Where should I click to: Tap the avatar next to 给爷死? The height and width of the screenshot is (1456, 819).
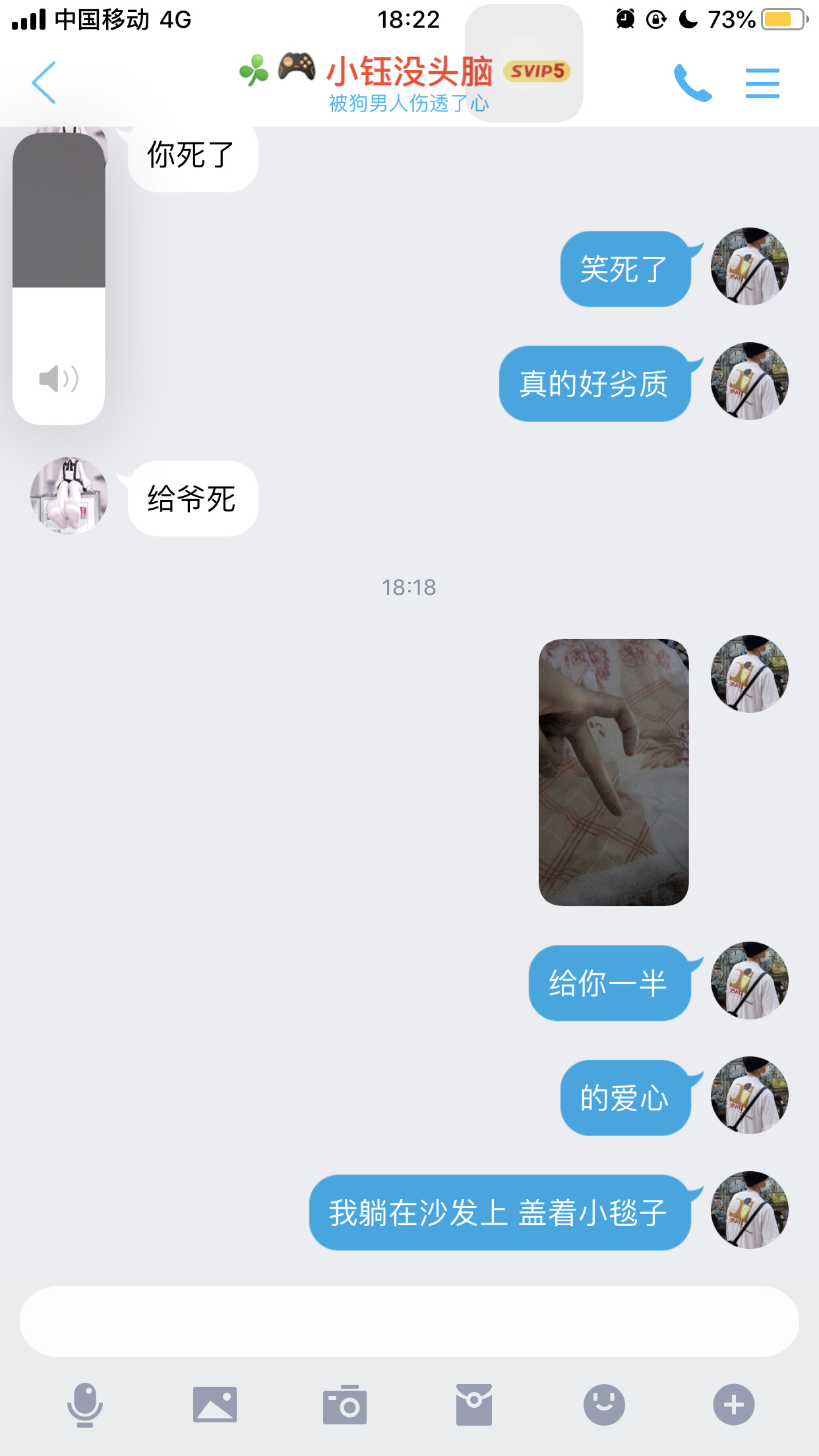tap(69, 496)
